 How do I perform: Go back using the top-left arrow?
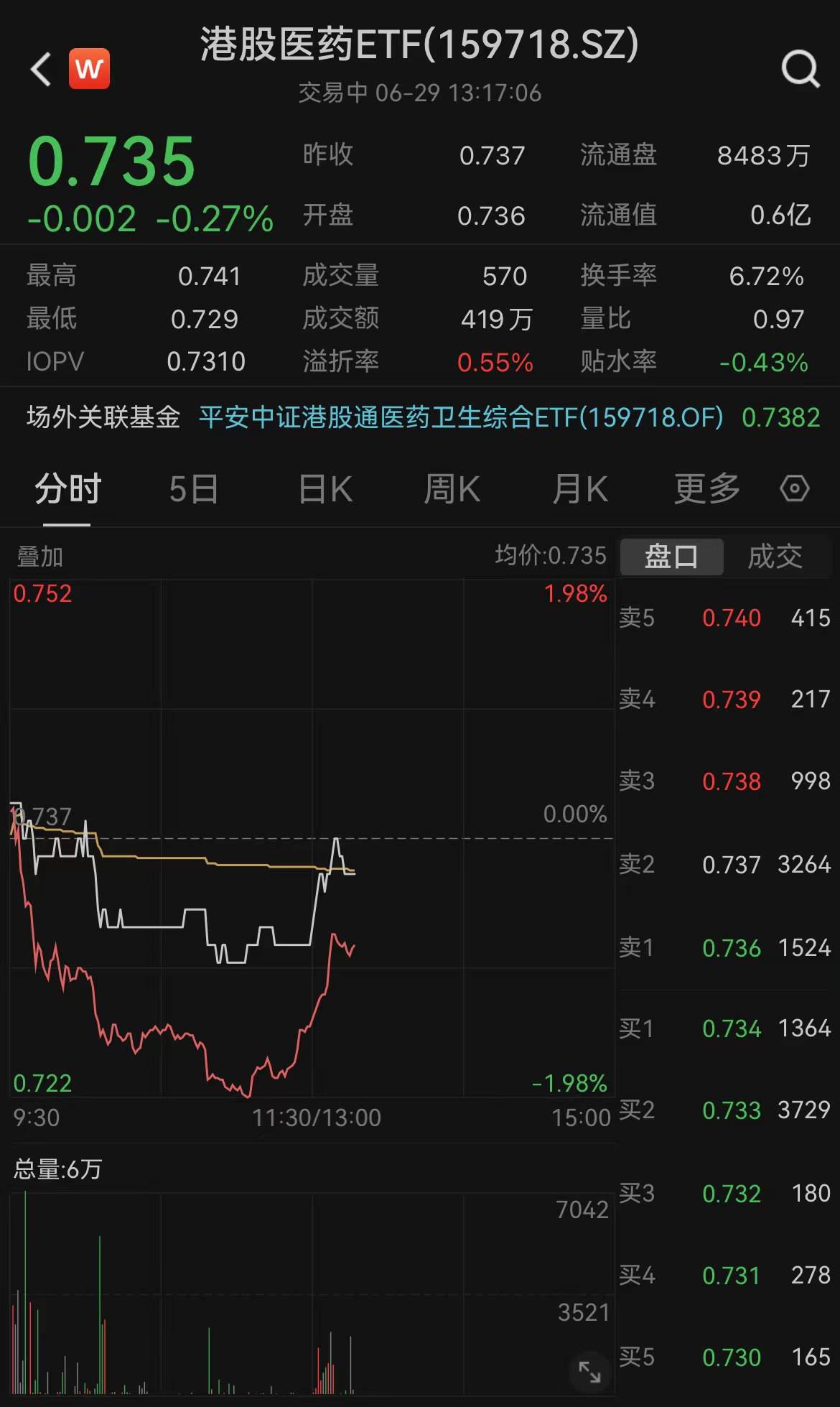point(41,69)
